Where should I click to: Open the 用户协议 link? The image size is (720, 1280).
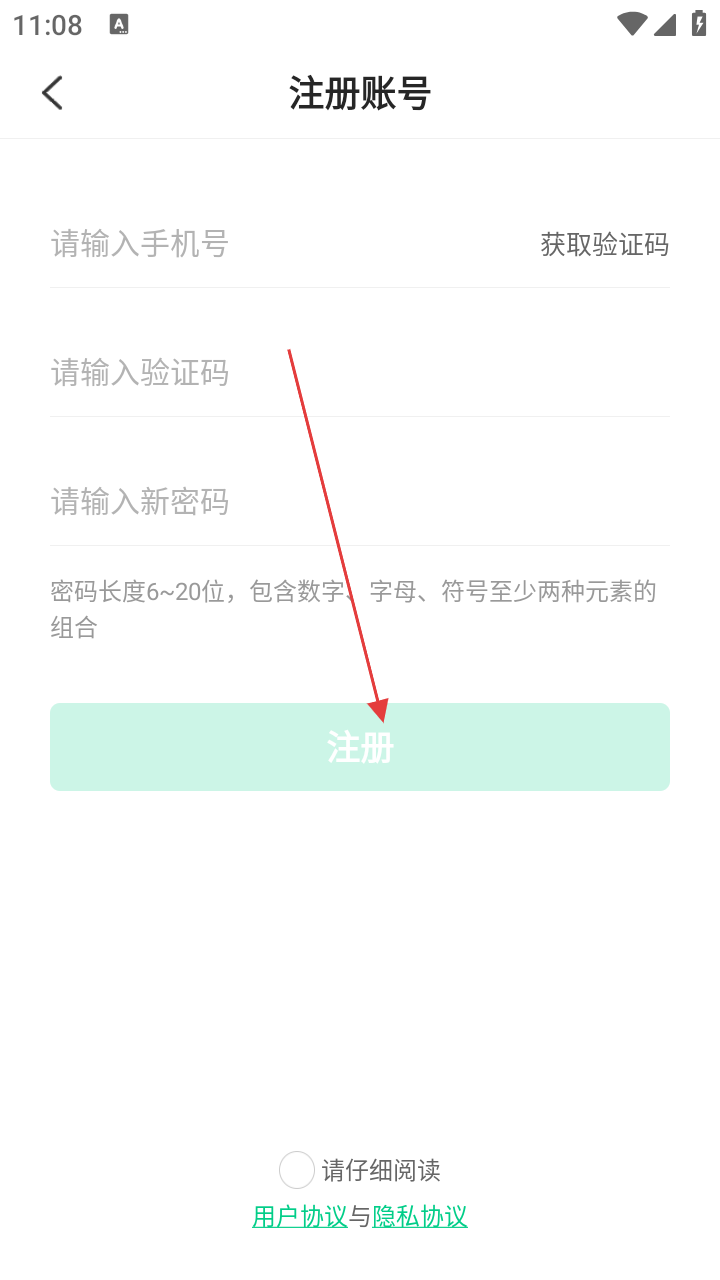tap(299, 1217)
